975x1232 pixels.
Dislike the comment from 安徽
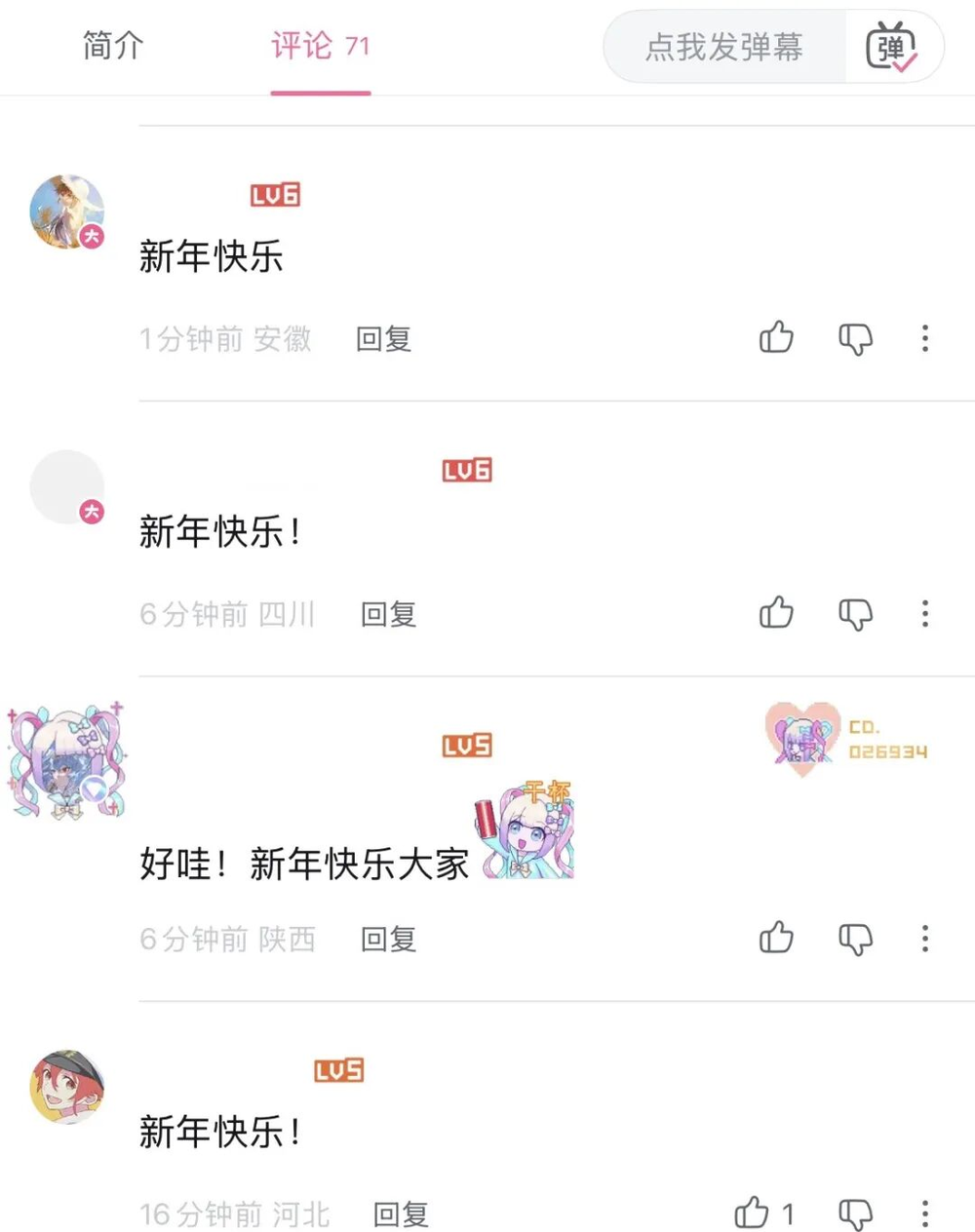856,339
